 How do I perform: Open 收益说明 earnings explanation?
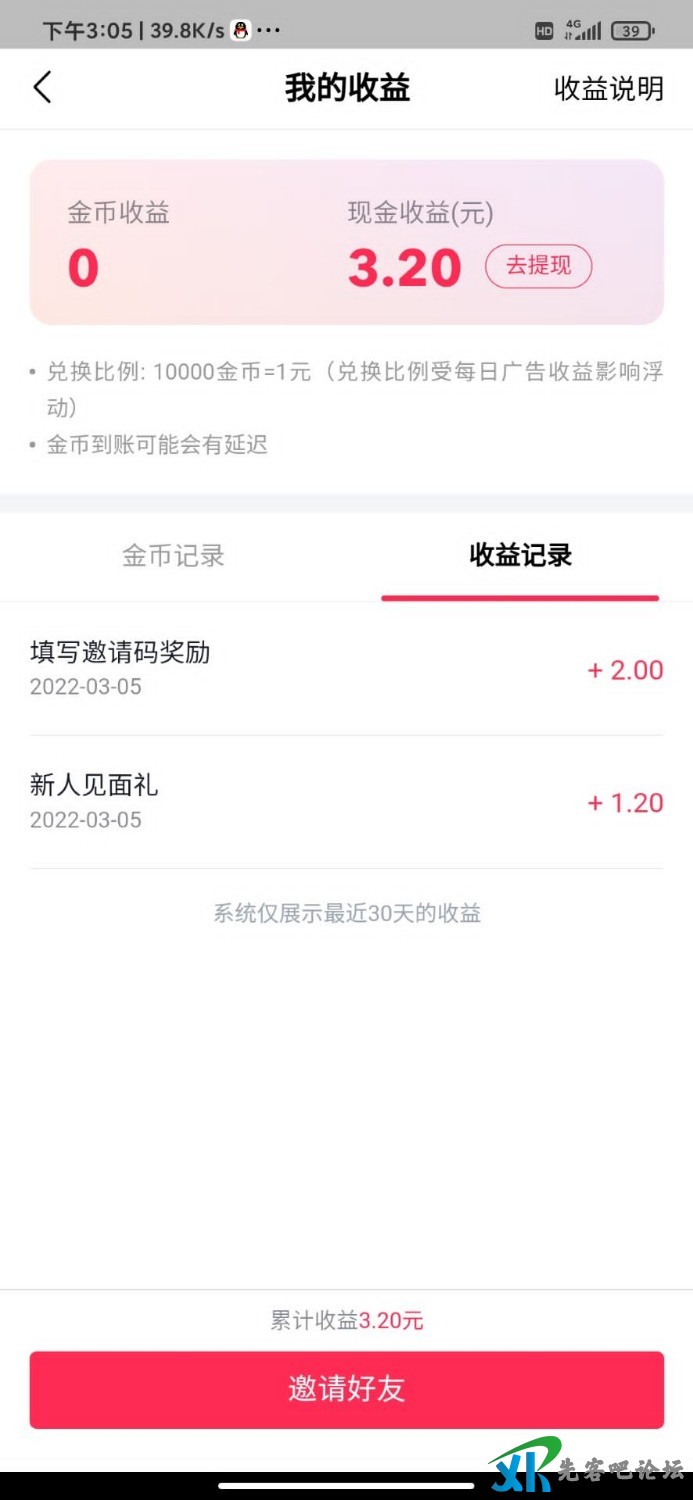[608, 88]
